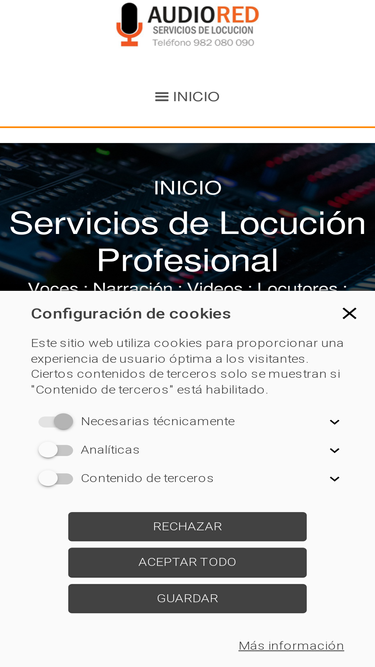Enable the Analíticas cookies switch
This screenshot has width=375, height=667.
[x=56, y=450]
